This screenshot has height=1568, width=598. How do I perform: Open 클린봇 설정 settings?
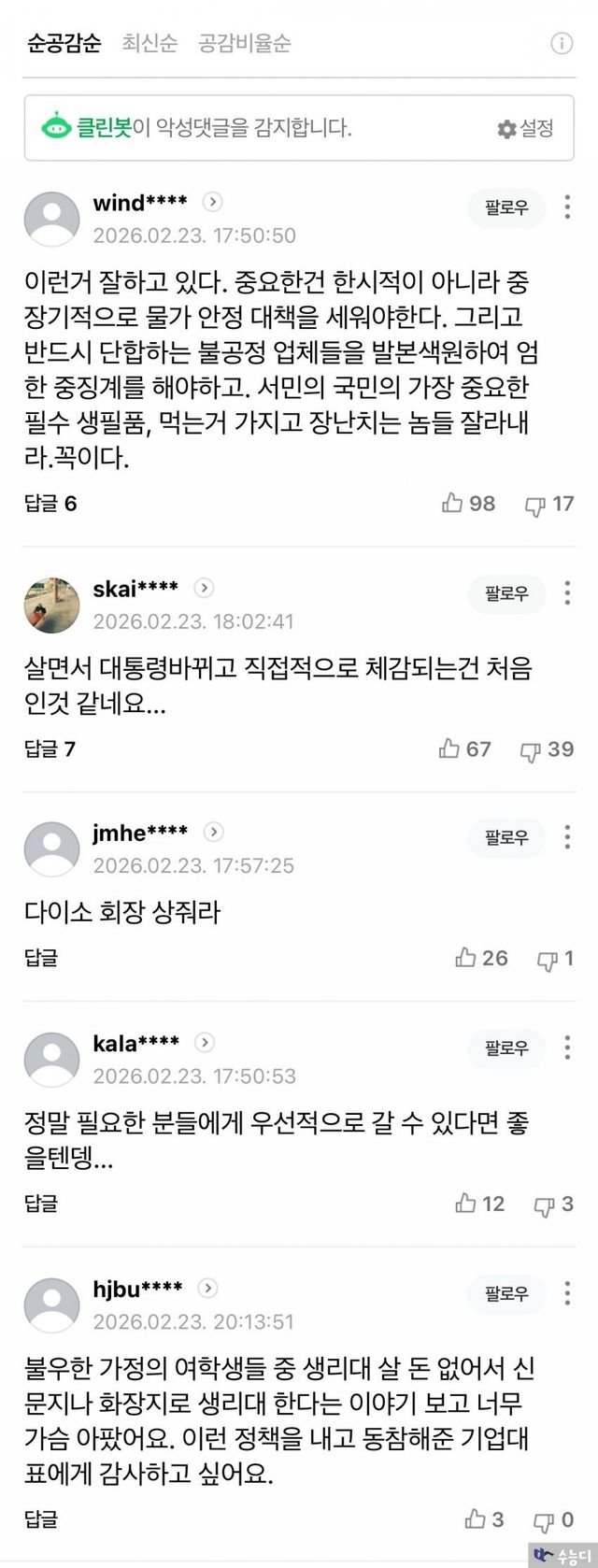[526, 128]
